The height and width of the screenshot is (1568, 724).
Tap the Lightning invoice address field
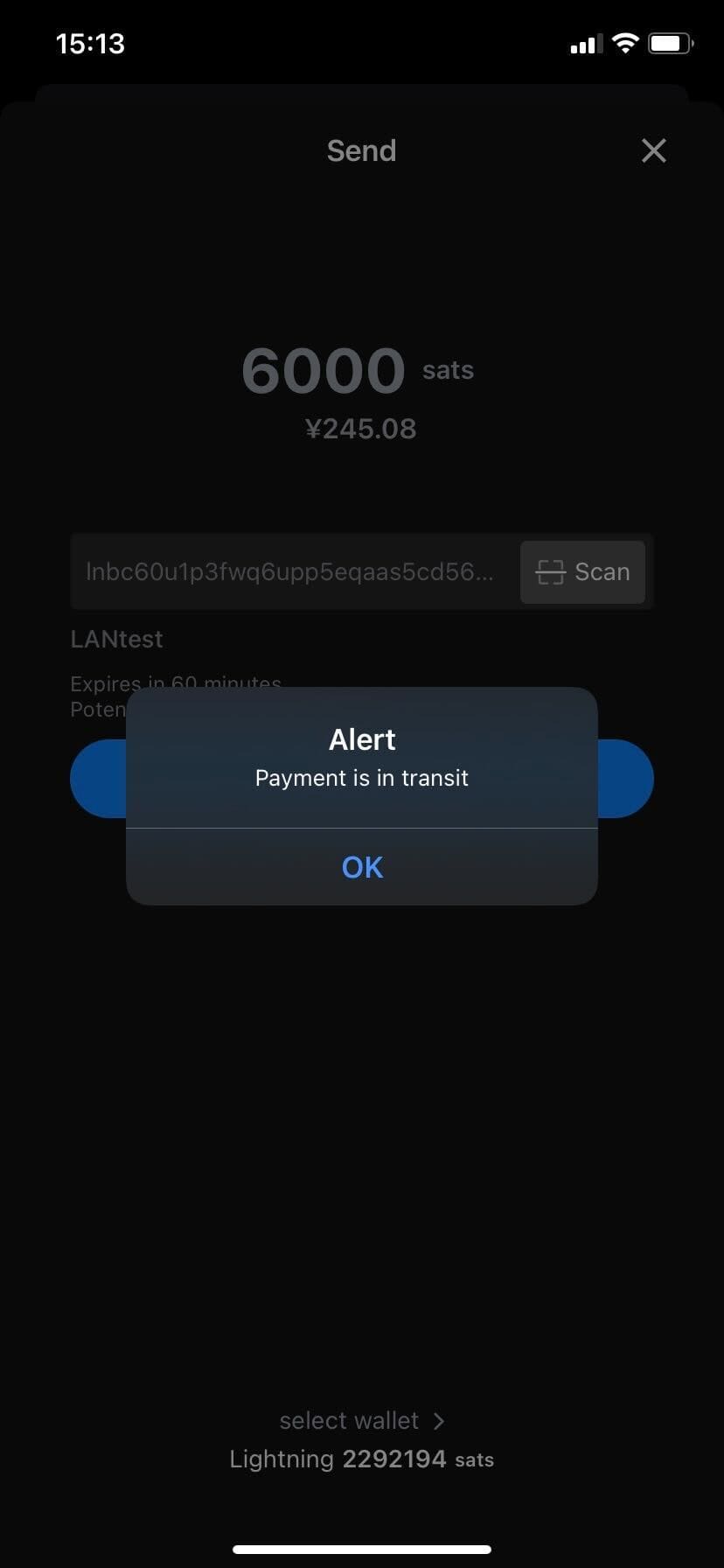click(x=290, y=572)
